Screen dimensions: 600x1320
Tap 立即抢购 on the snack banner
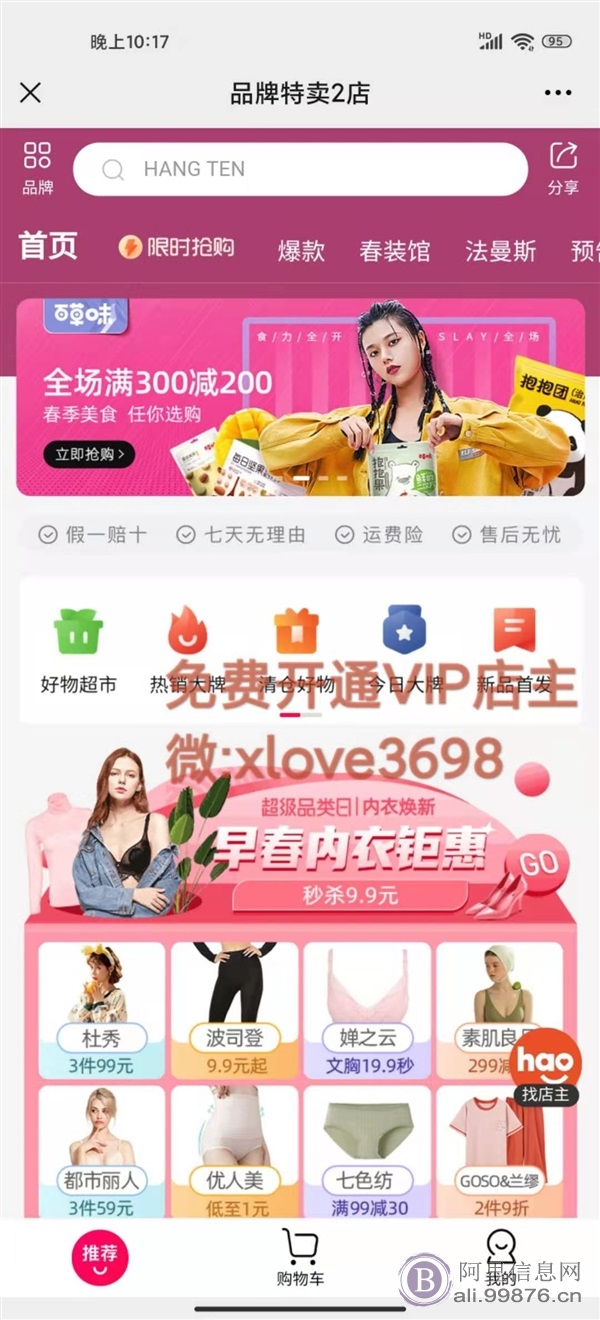click(89, 454)
